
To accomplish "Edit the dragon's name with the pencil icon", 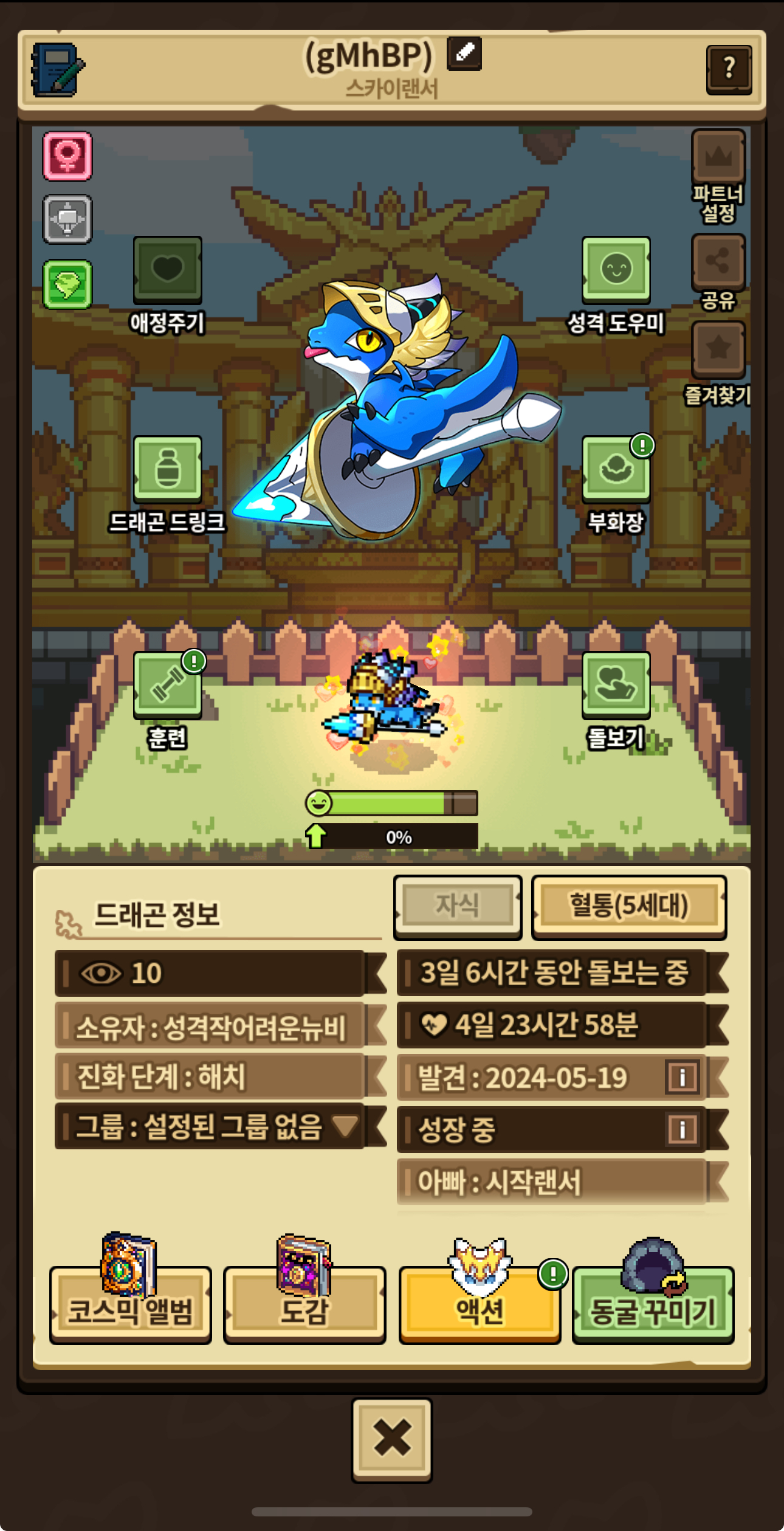I will click(464, 53).
